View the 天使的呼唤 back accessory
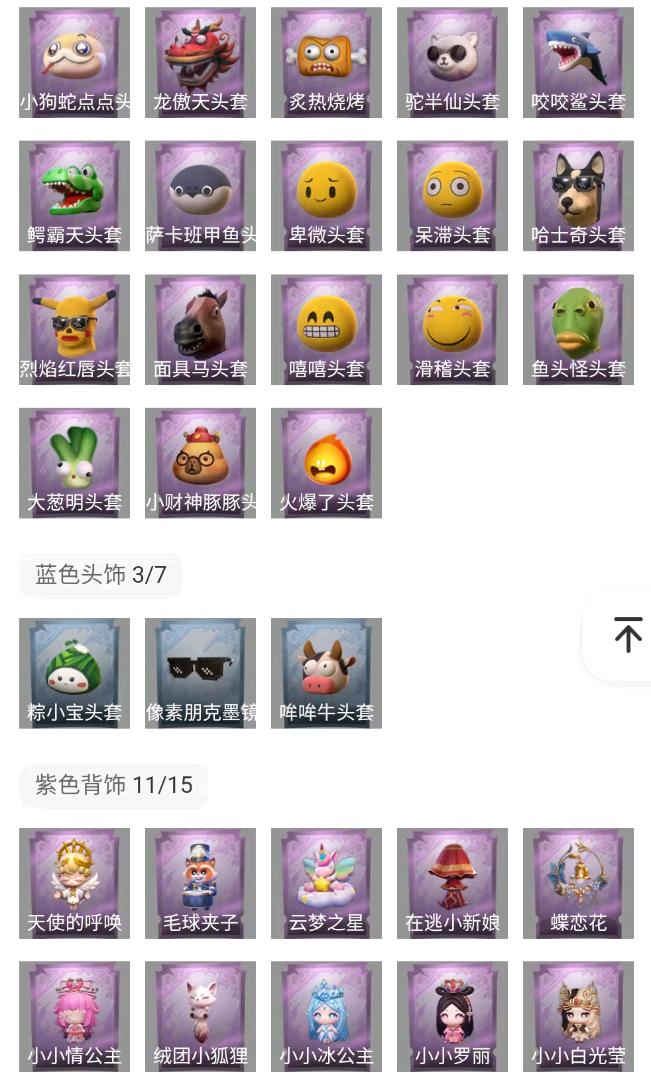Viewport: 651px width, 1080px height. pos(74,883)
